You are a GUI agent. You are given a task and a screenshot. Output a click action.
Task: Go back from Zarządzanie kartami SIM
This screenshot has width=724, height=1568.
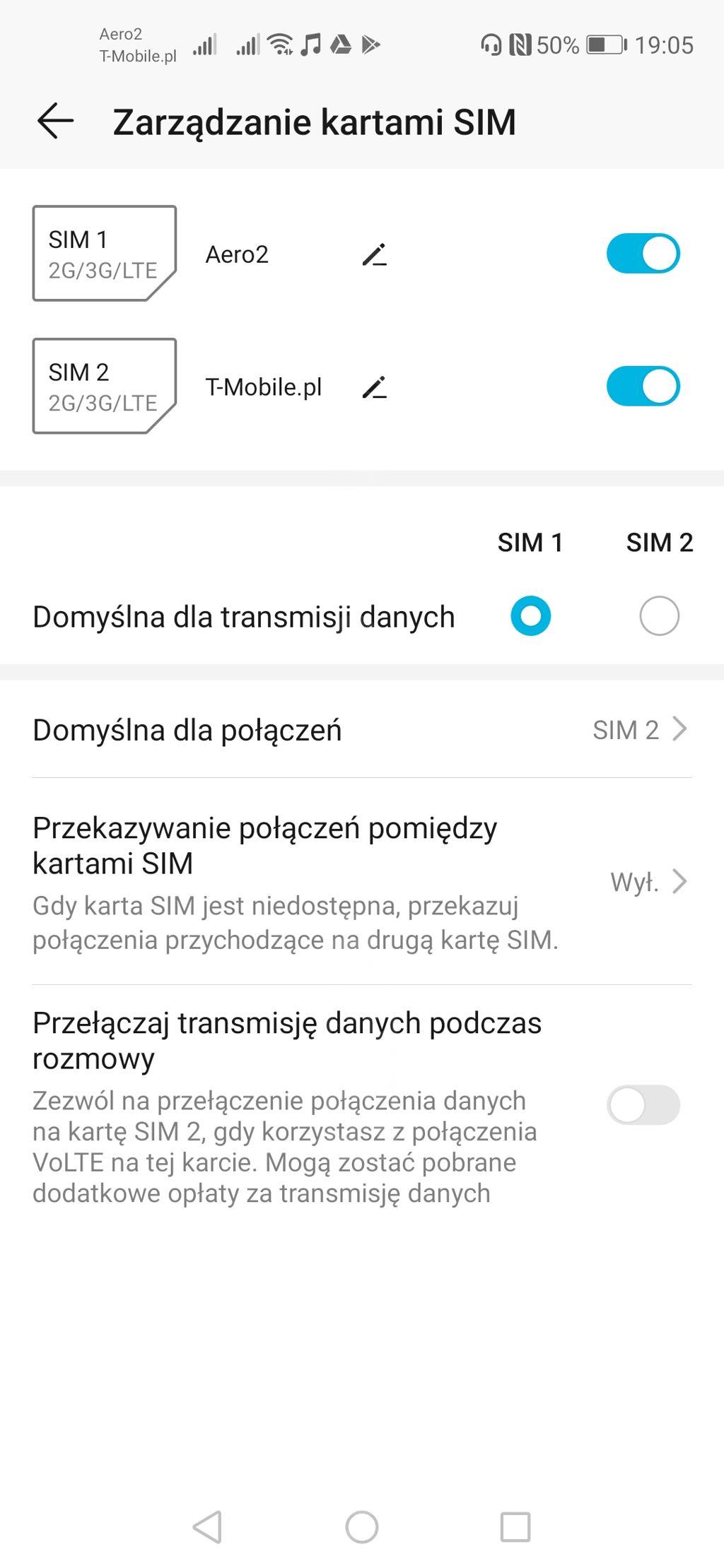click(55, 121)
